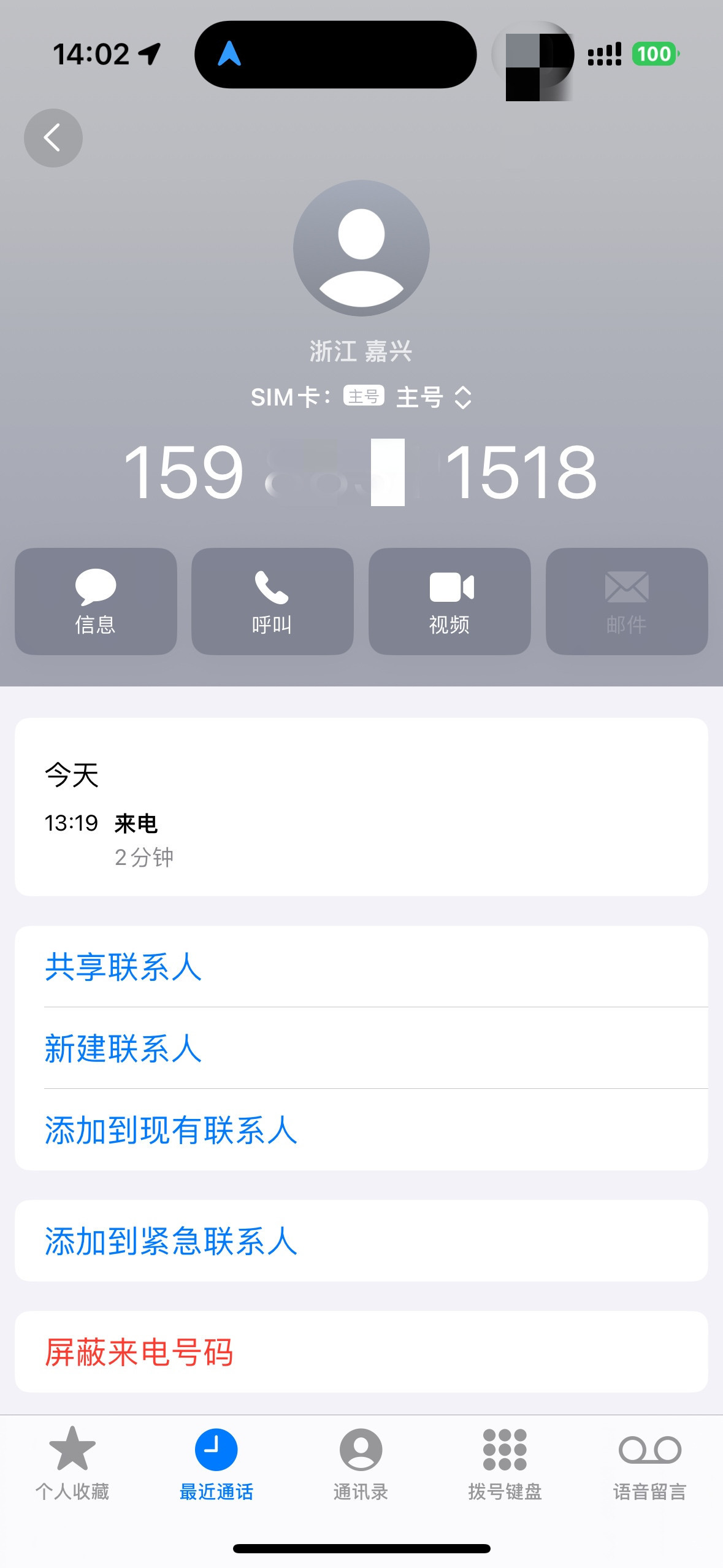Call this number with 呼叫

(x=272, y=601)
